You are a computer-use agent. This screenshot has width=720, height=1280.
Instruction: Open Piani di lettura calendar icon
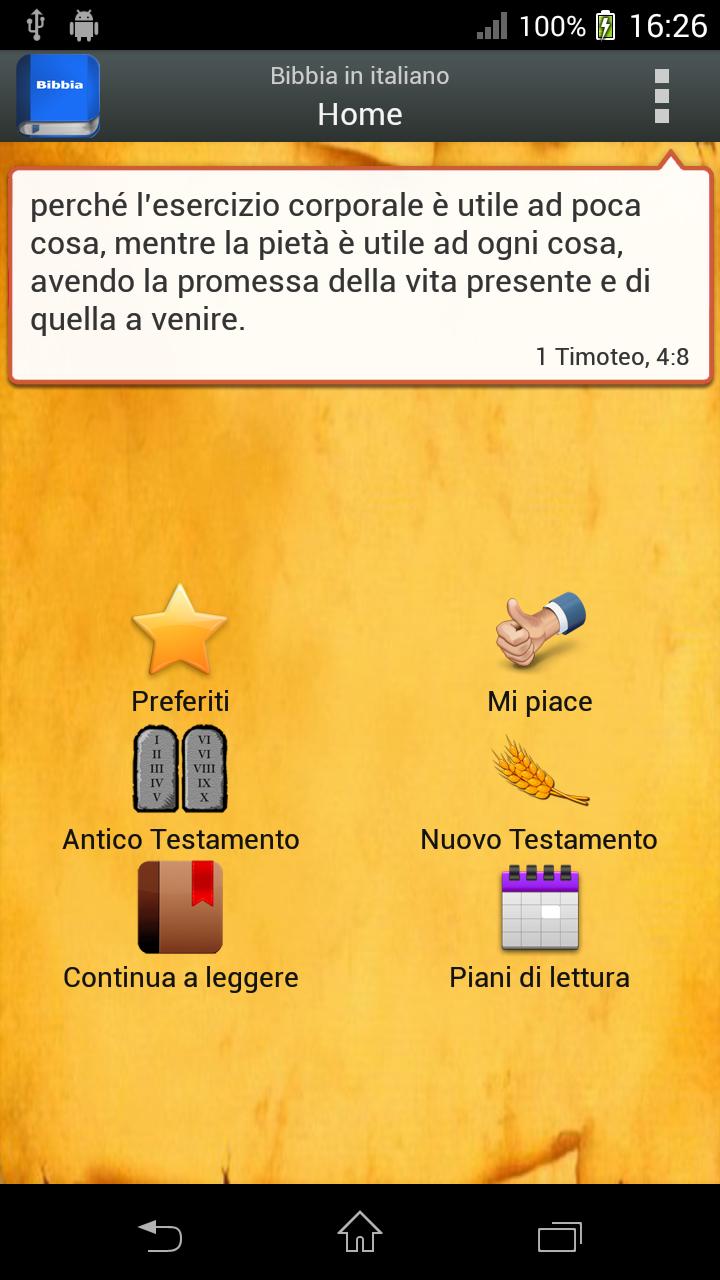540,908
